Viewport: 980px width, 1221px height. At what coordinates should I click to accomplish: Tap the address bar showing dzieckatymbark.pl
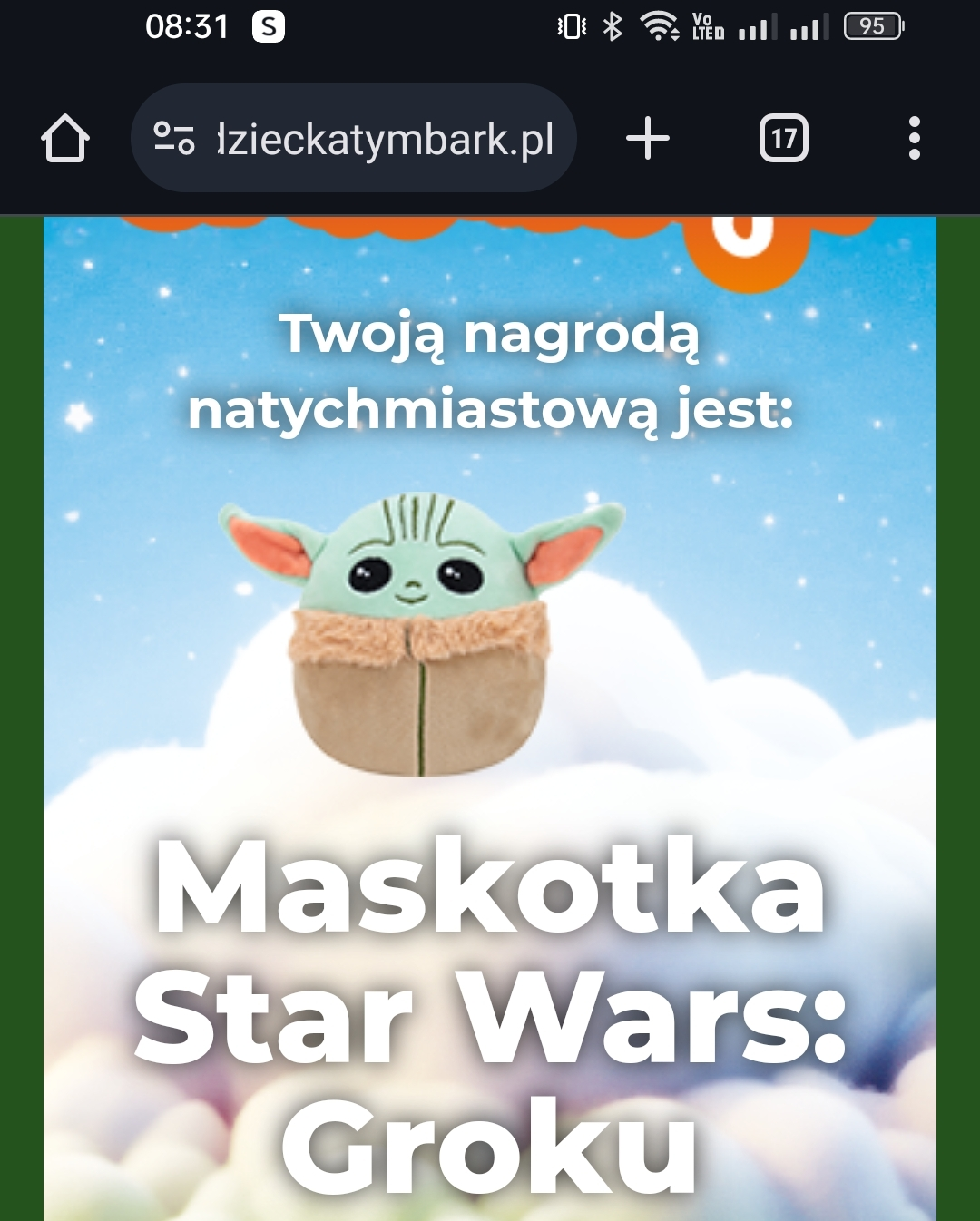pos(385,139)
